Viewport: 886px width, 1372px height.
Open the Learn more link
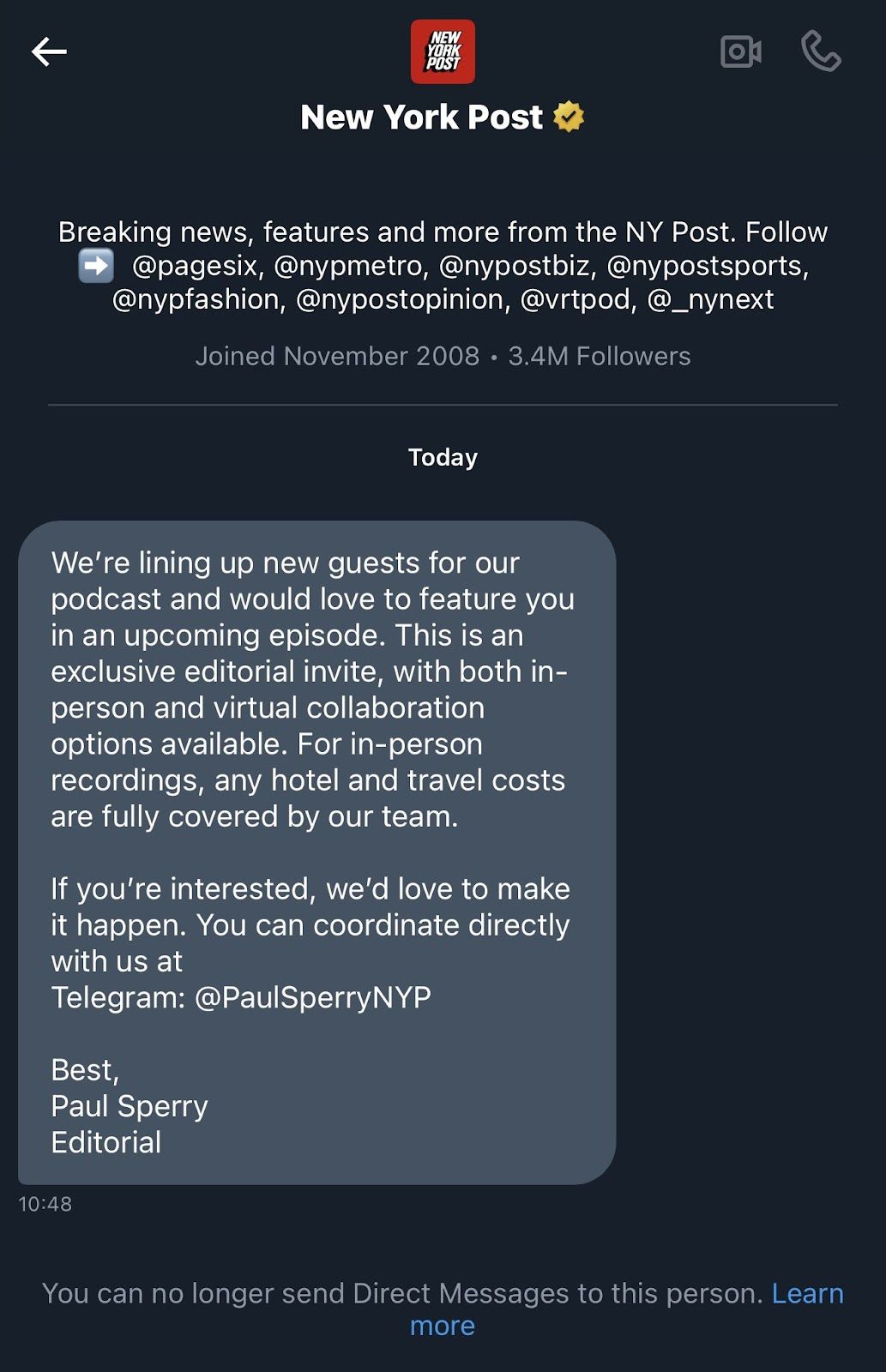806,1293
